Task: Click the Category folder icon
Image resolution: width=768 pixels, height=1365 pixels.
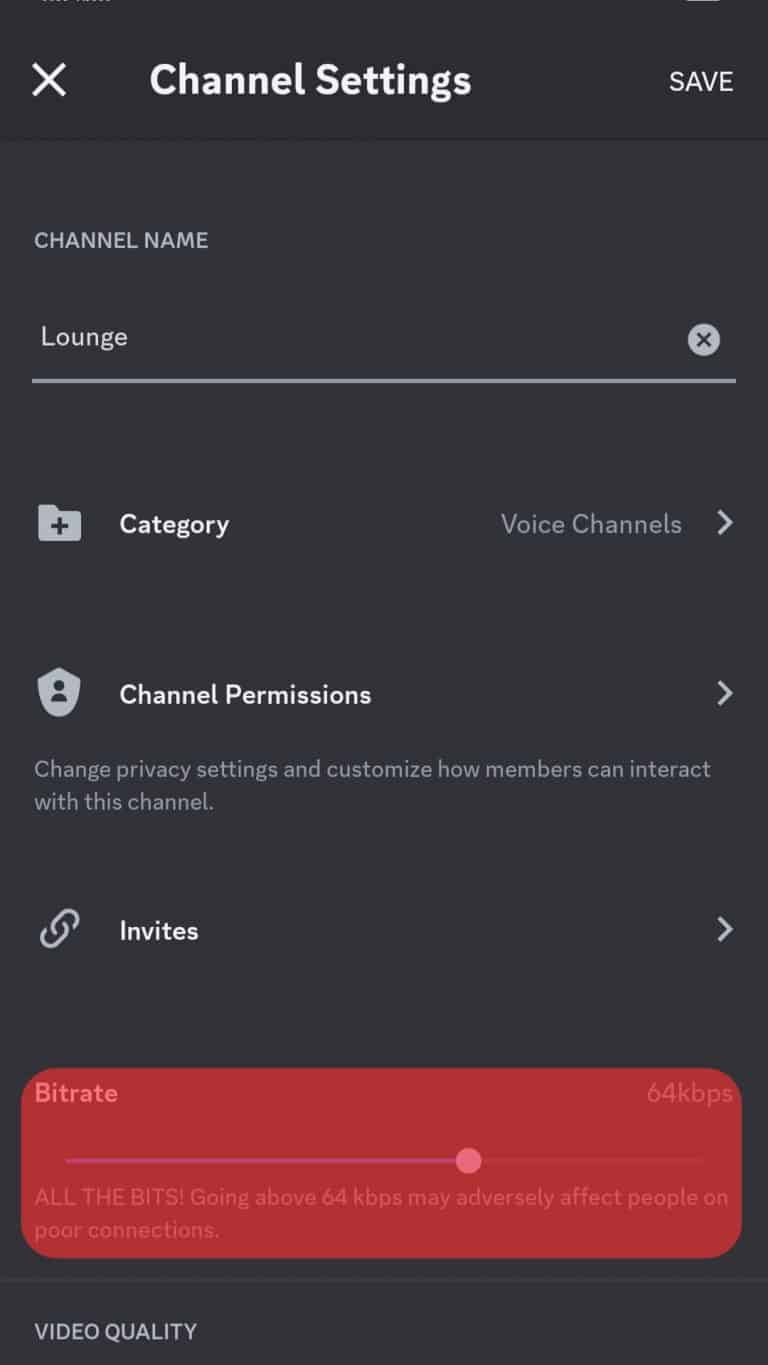Action: tap(58, 523)
